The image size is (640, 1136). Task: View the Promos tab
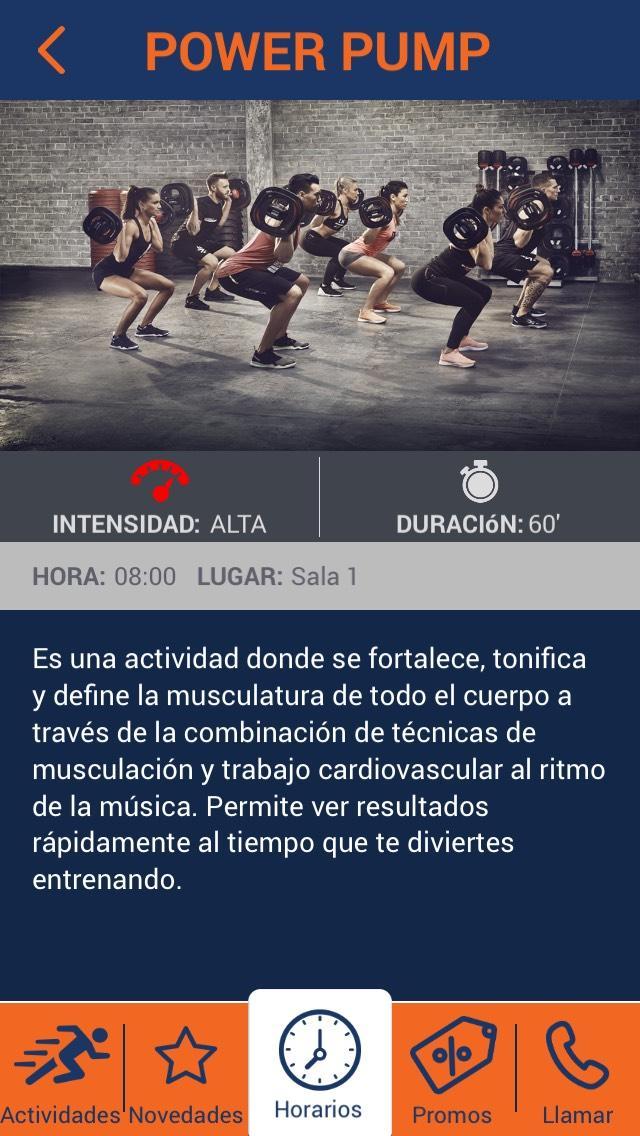pos(453,1070)
